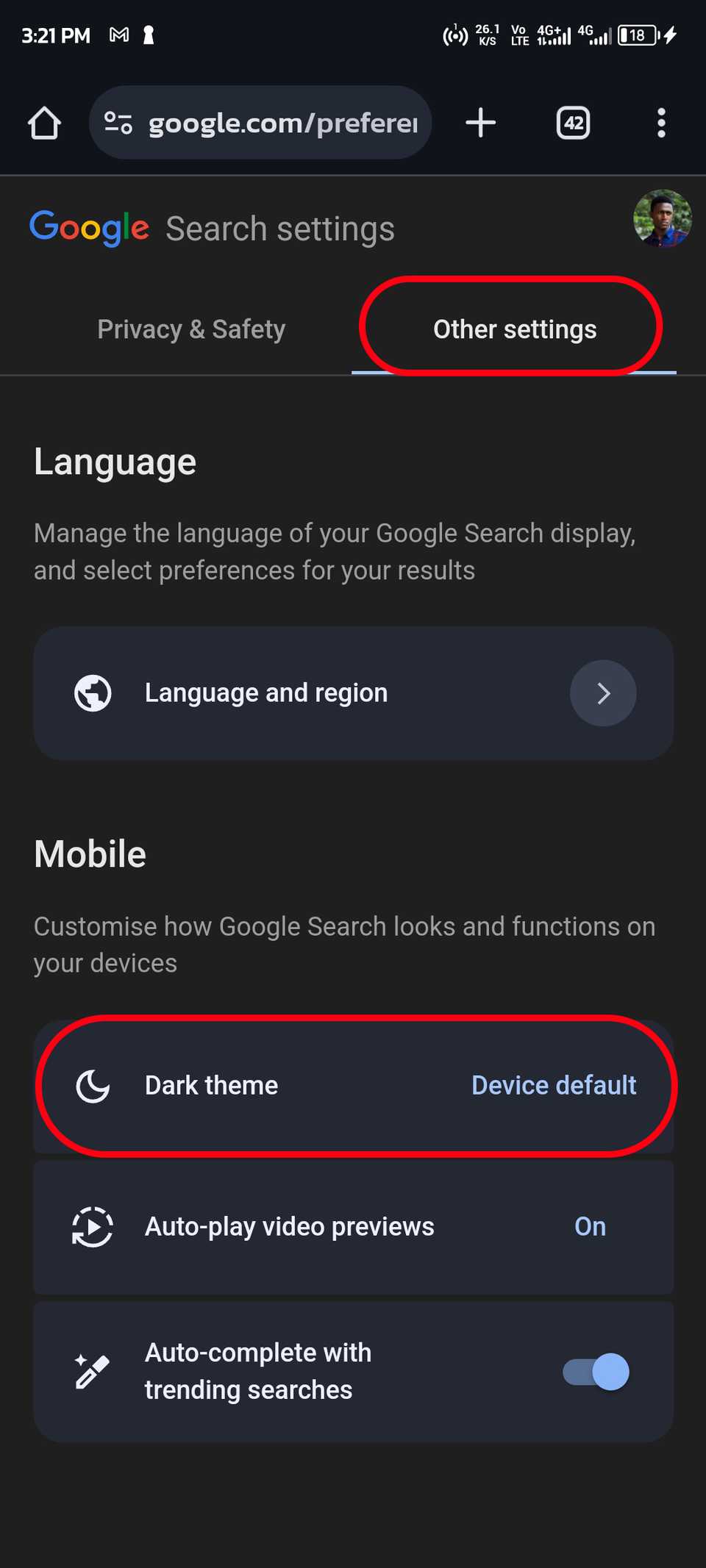Image resolution: width=706 pixels, height=1568 pixels.
Task: Turn off auto-play video previews
Action: click(x=589, y=1226)
